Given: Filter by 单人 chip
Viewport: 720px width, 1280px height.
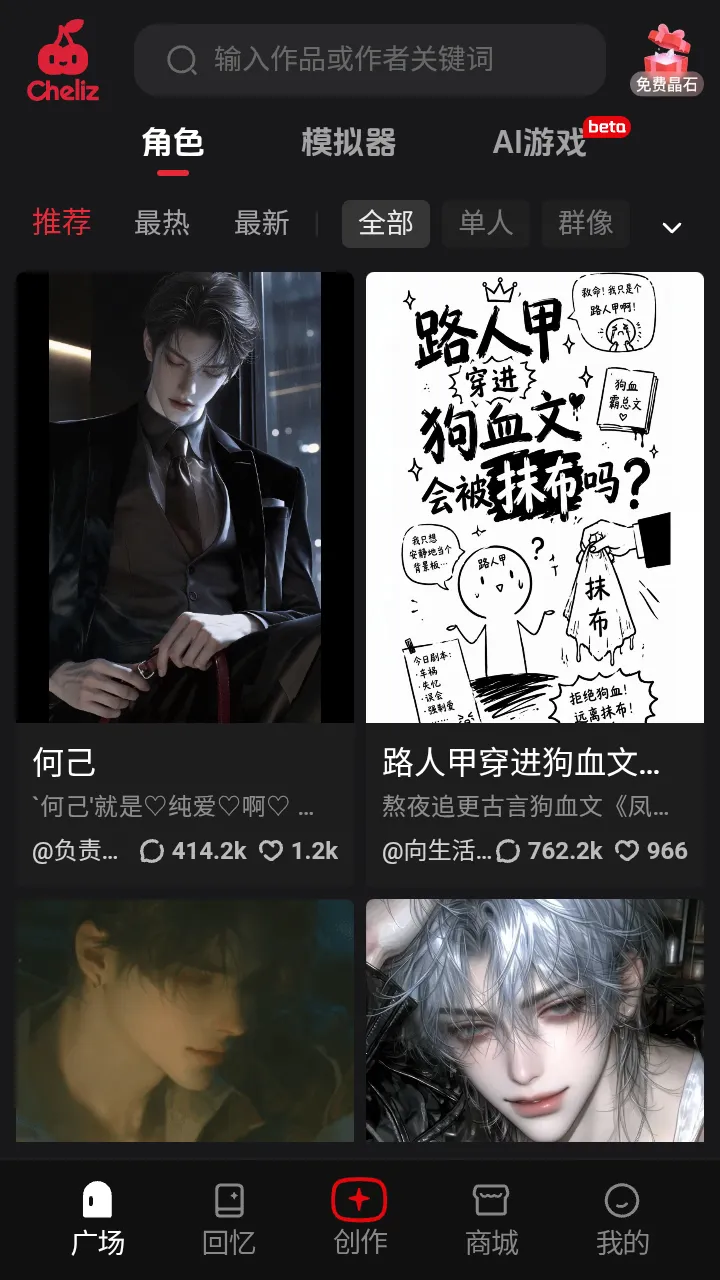Looking at the screenshot, I should [486, 223].
